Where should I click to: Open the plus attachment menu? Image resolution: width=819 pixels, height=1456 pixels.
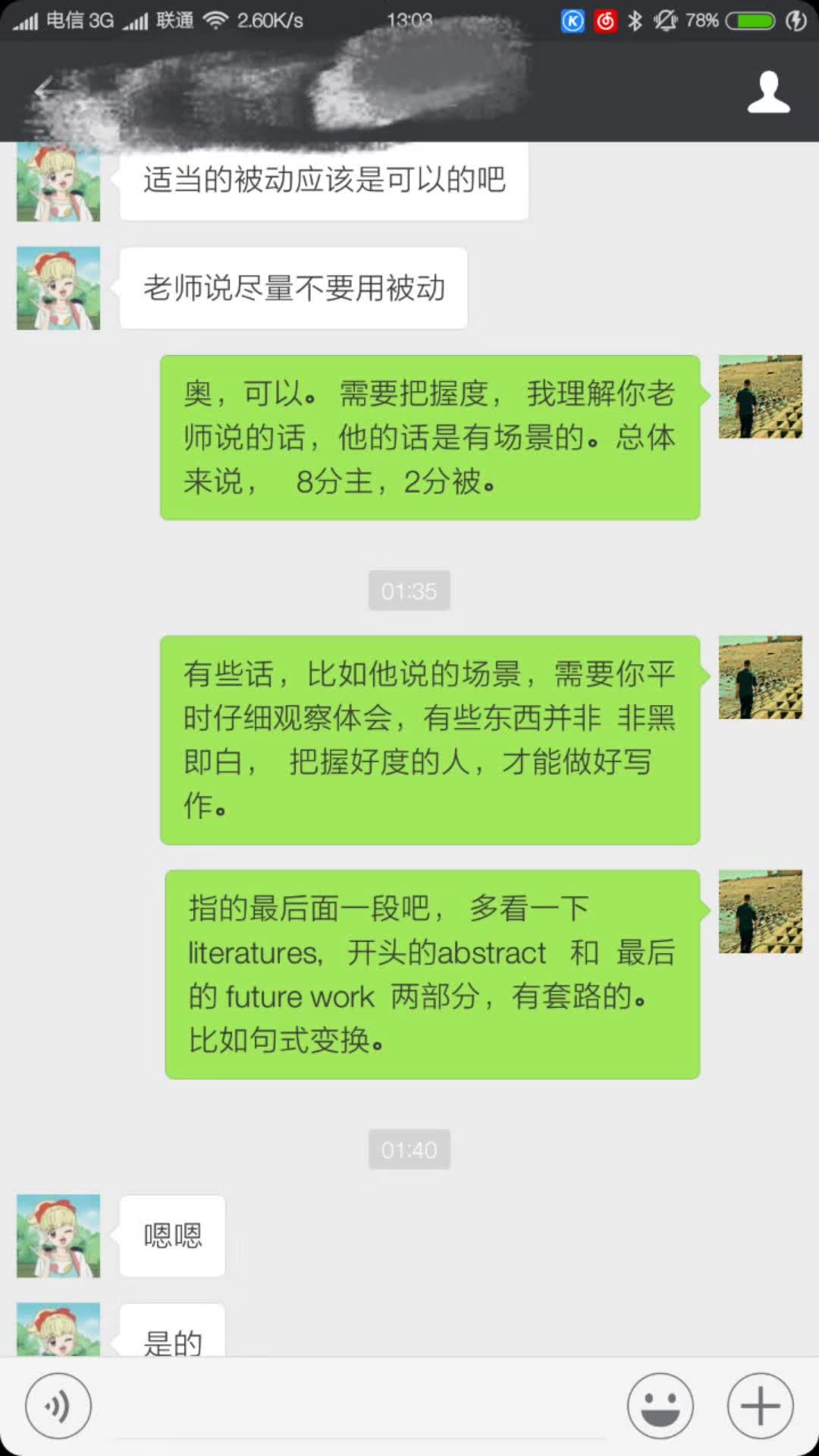760,1405
